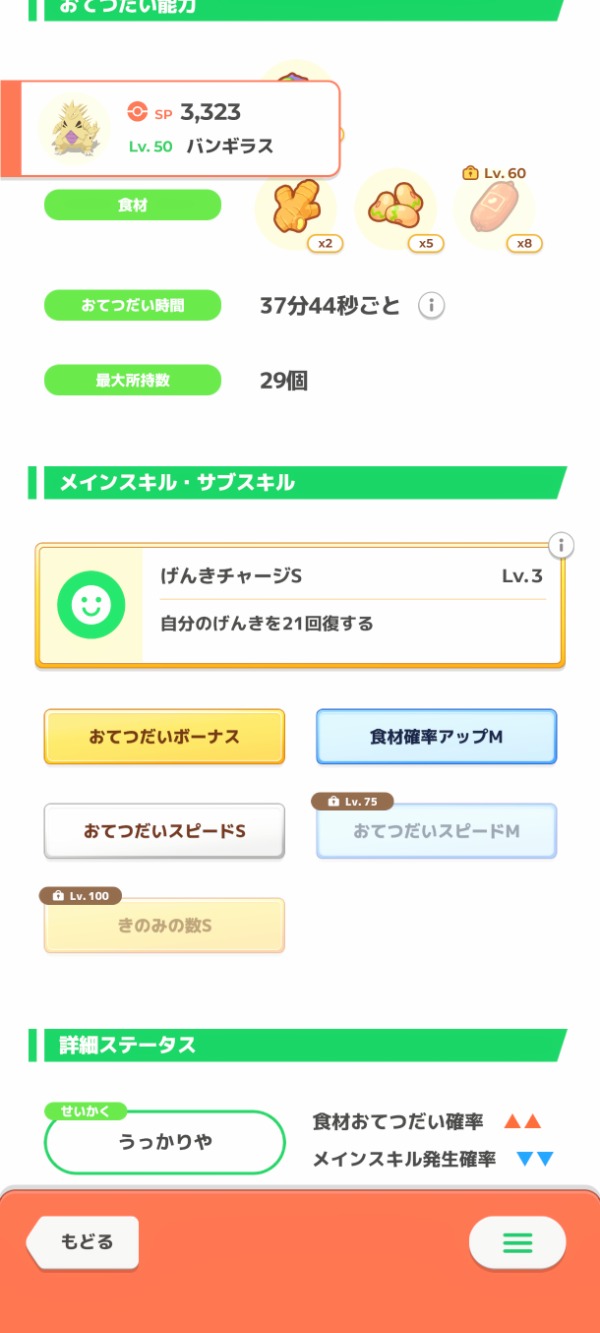Tap the うっかりや nature button

(x=165, y=1142)
